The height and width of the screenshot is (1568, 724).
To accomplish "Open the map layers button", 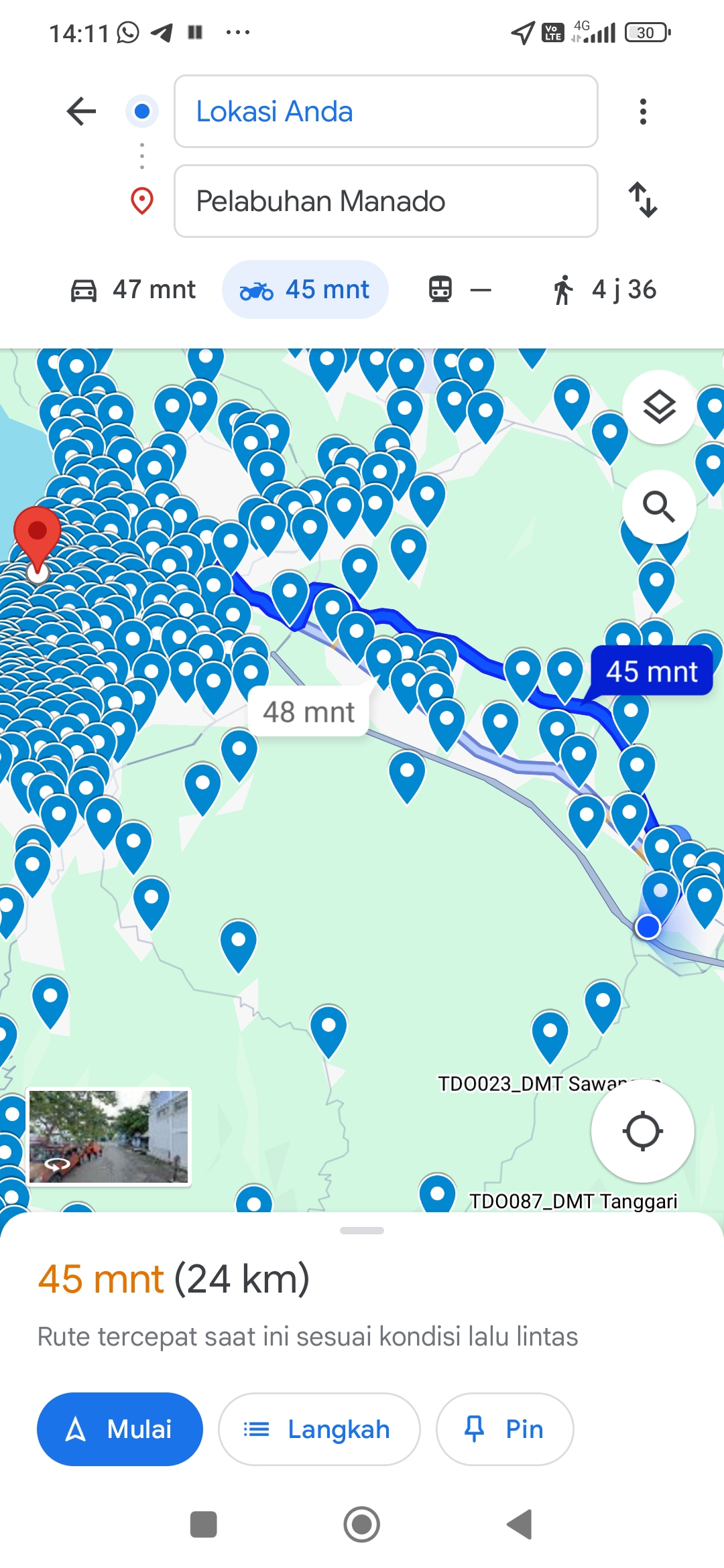I will pos(659,407).
